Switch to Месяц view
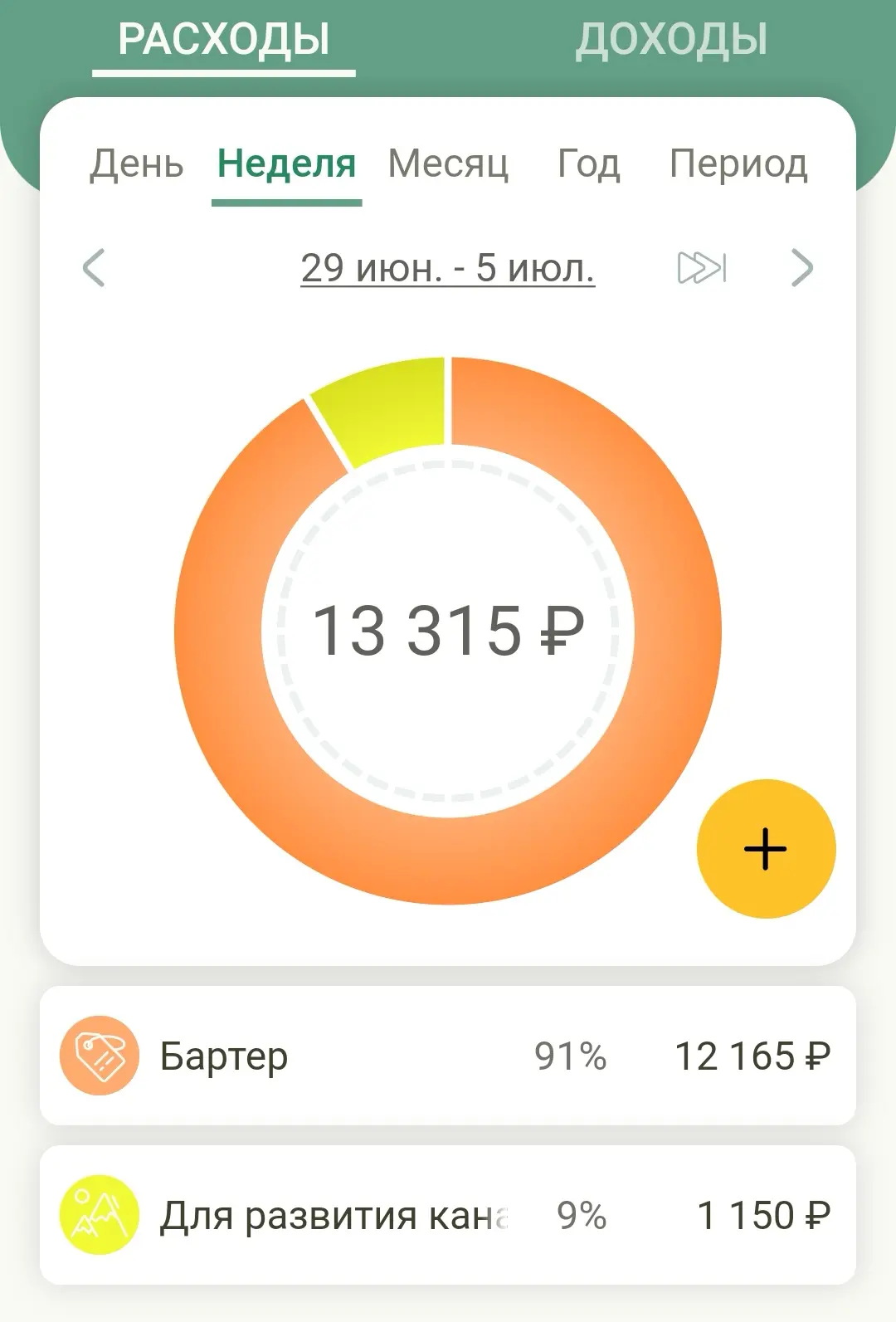This screenshot has height=1322, width=896. point(448,164)
